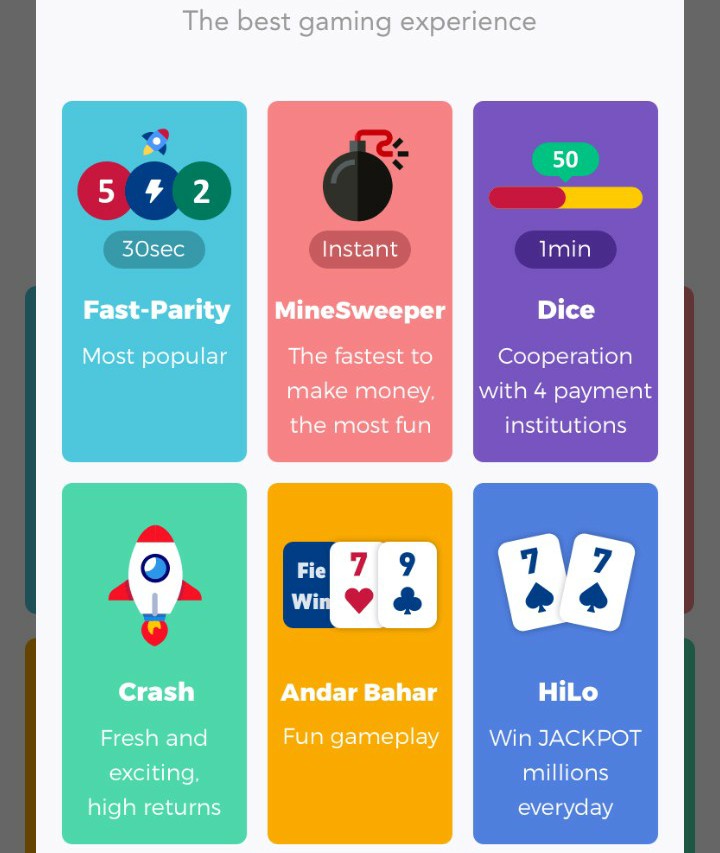Image resolution: width=720 pixels, height=853 pixels.
Task: Open the Andar Bahar card game
Action: 359,663
